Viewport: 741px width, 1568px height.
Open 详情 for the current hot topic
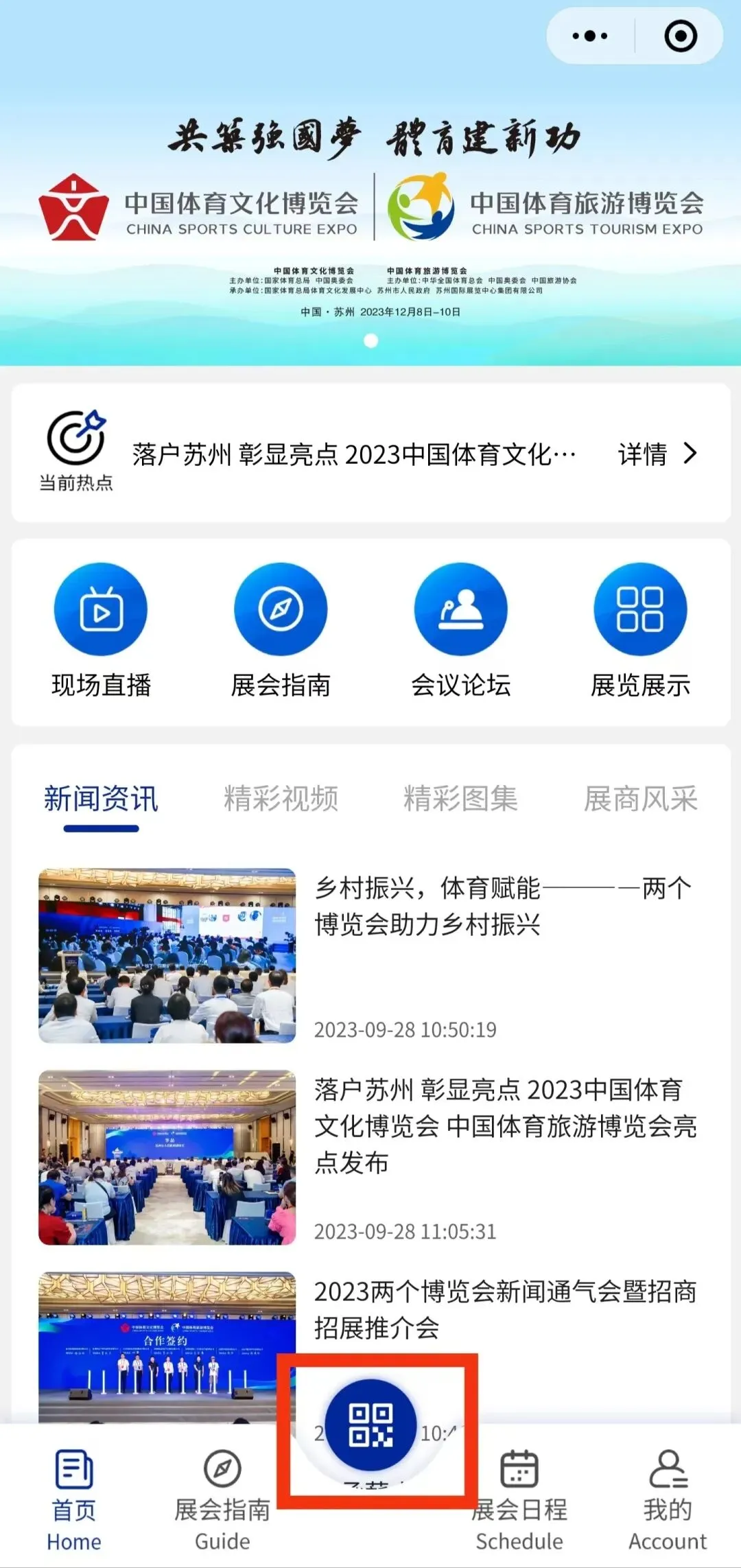pyautogui.click(x=657, y=454)
